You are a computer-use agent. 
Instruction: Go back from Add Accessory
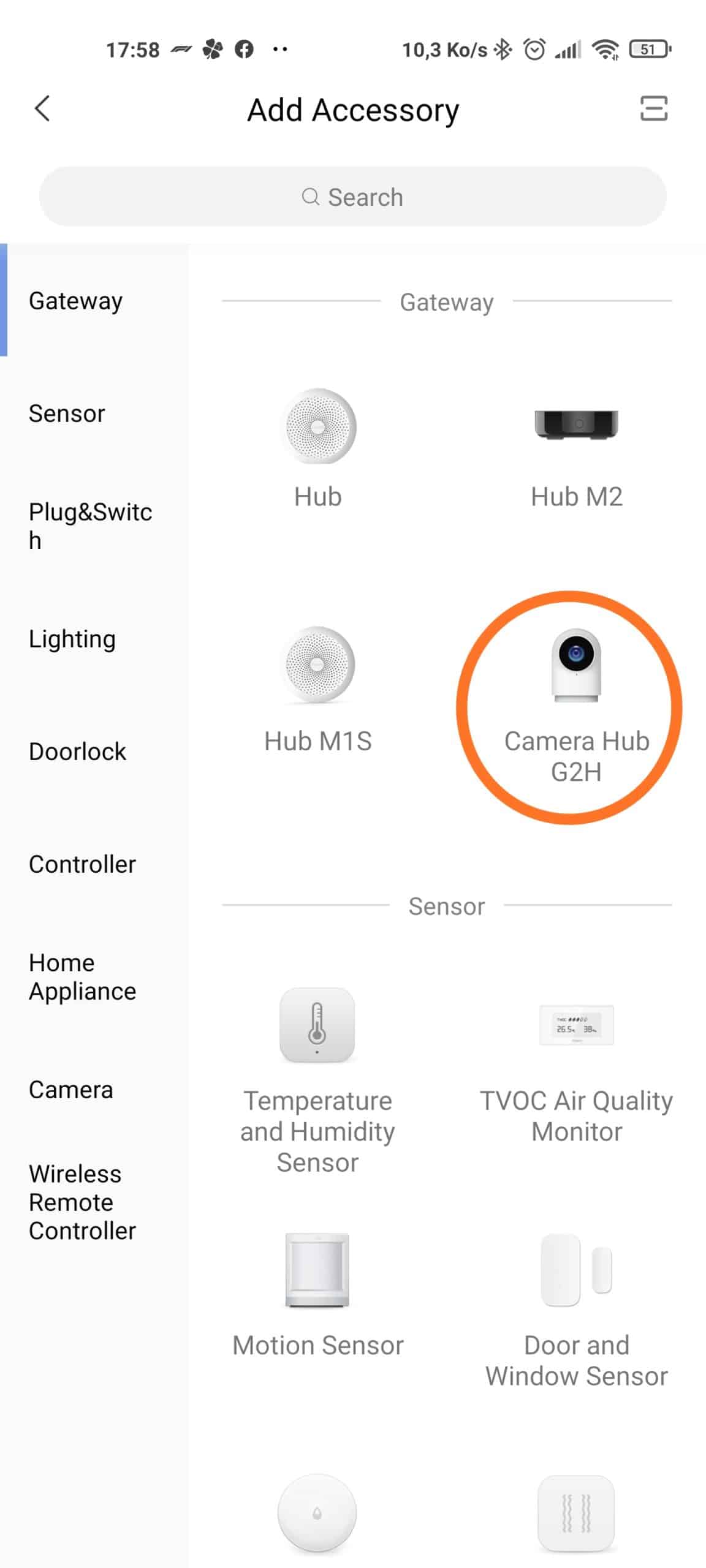click(42, 109)
